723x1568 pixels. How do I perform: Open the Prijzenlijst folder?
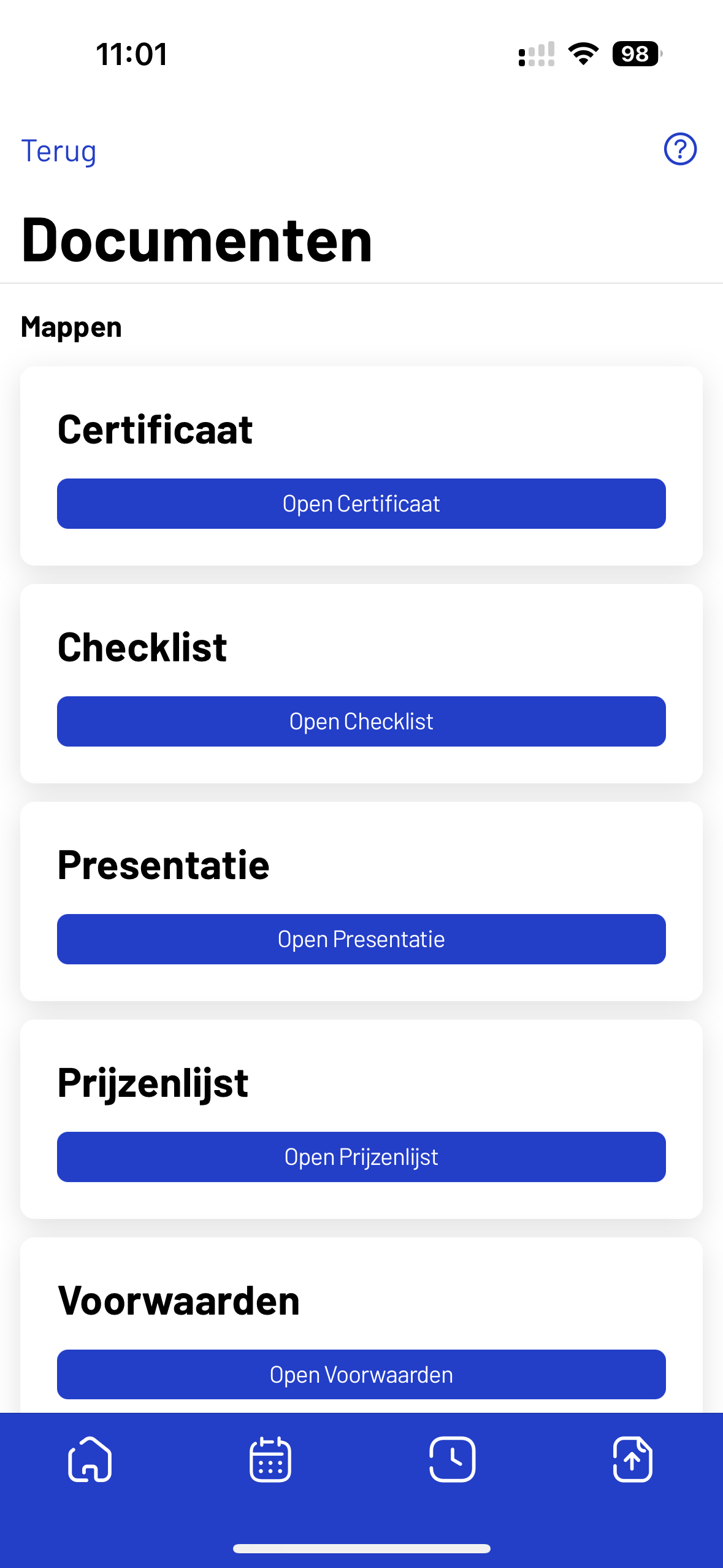361,1157
